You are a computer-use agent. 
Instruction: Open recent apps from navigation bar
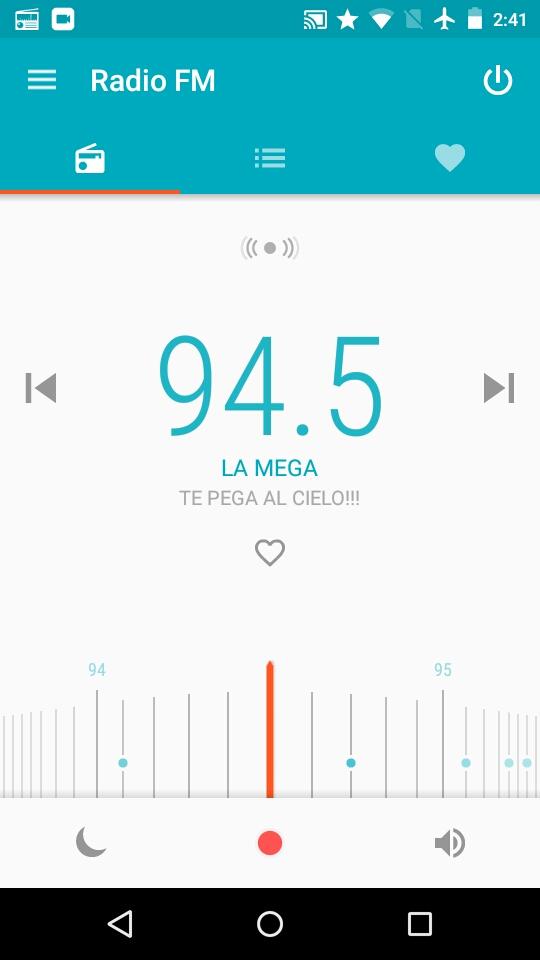pyautogui.click(x=420, y=923)
